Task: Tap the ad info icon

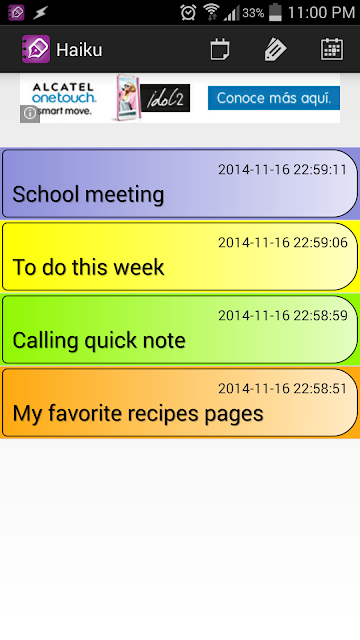Action: point(30,114)
